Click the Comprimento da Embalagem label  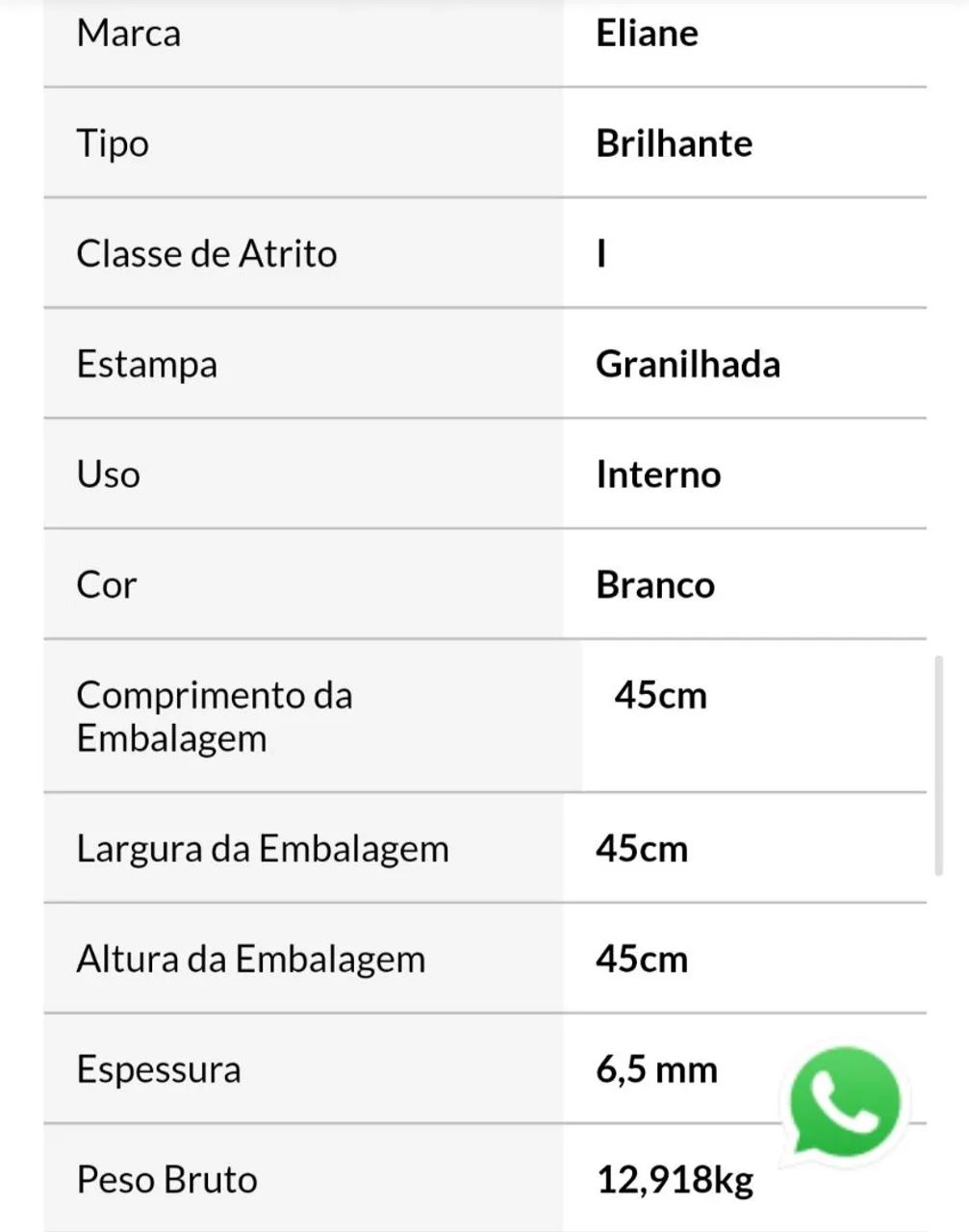point(214,716)
